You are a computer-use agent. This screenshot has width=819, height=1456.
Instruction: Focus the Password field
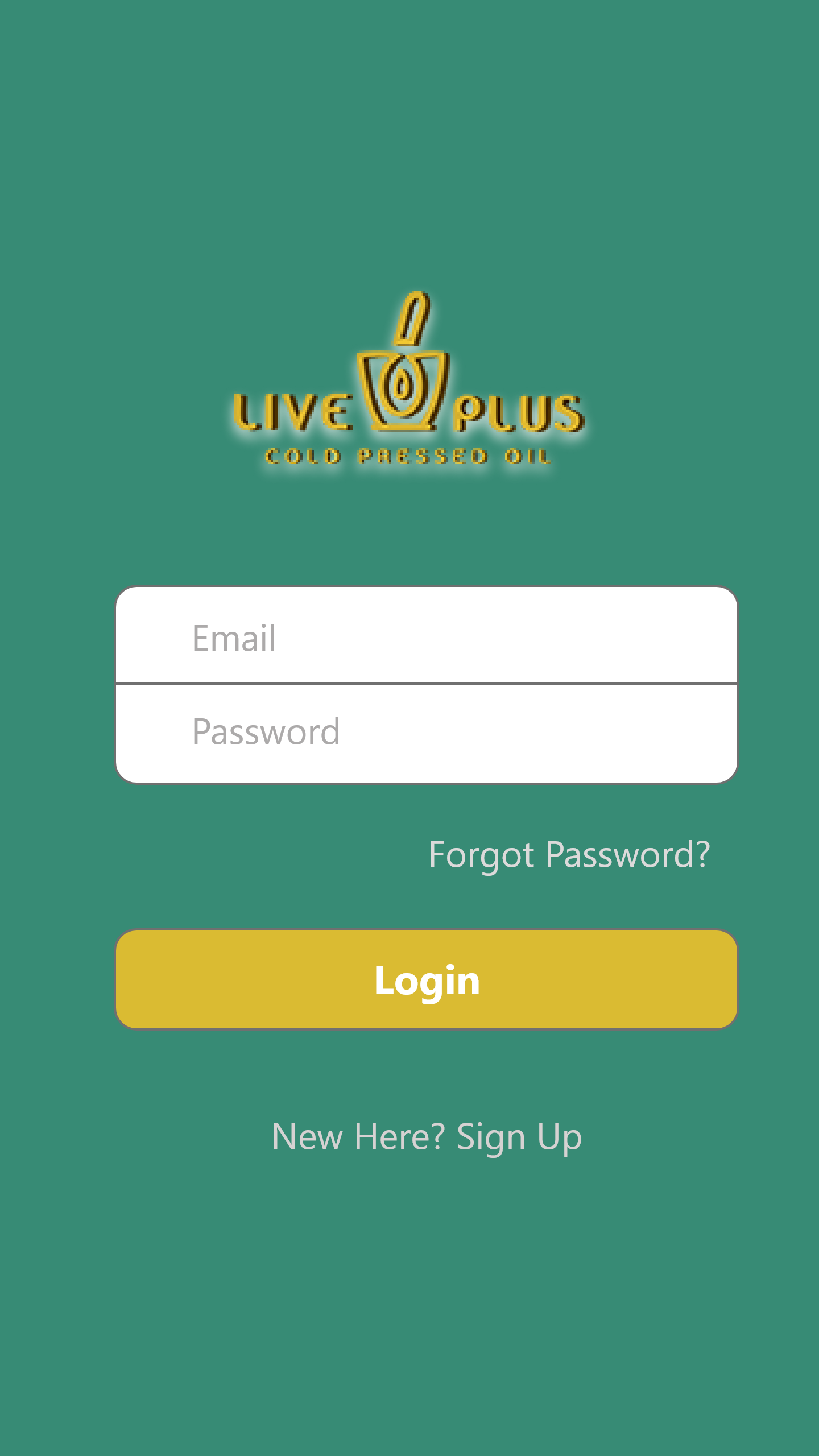(x=427, y=733)
